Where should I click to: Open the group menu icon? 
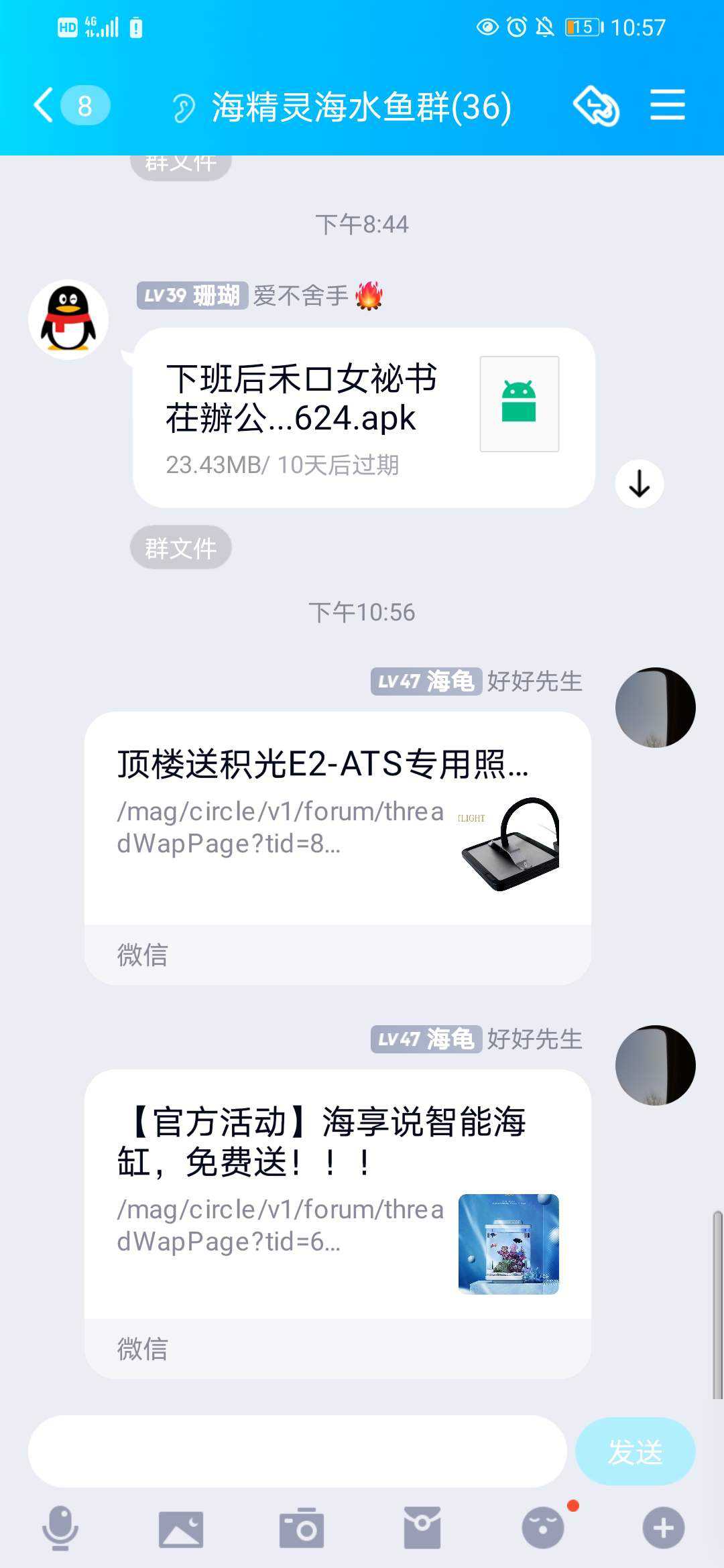[x=667, y=106]
